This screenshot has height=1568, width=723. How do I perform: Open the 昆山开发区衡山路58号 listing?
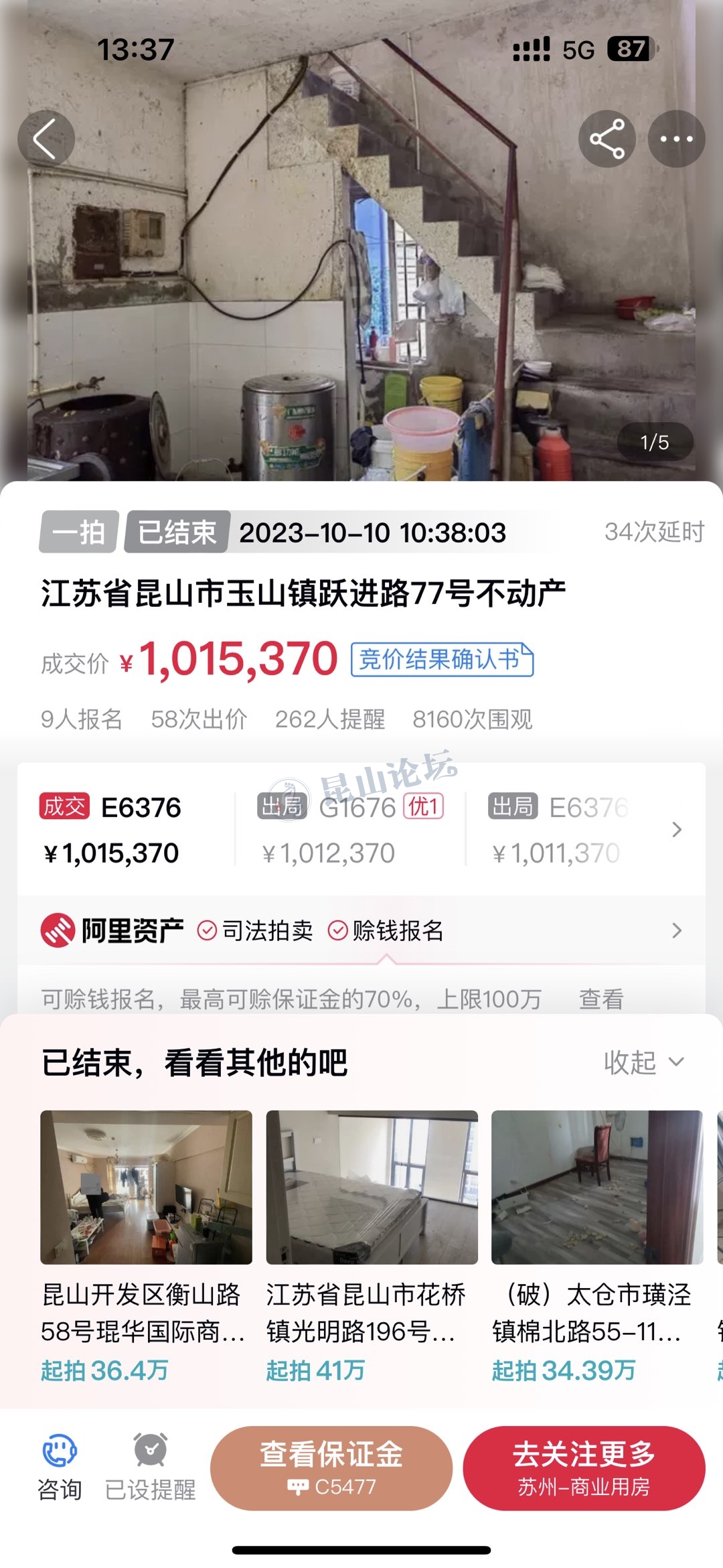(x=146, y=1246)
